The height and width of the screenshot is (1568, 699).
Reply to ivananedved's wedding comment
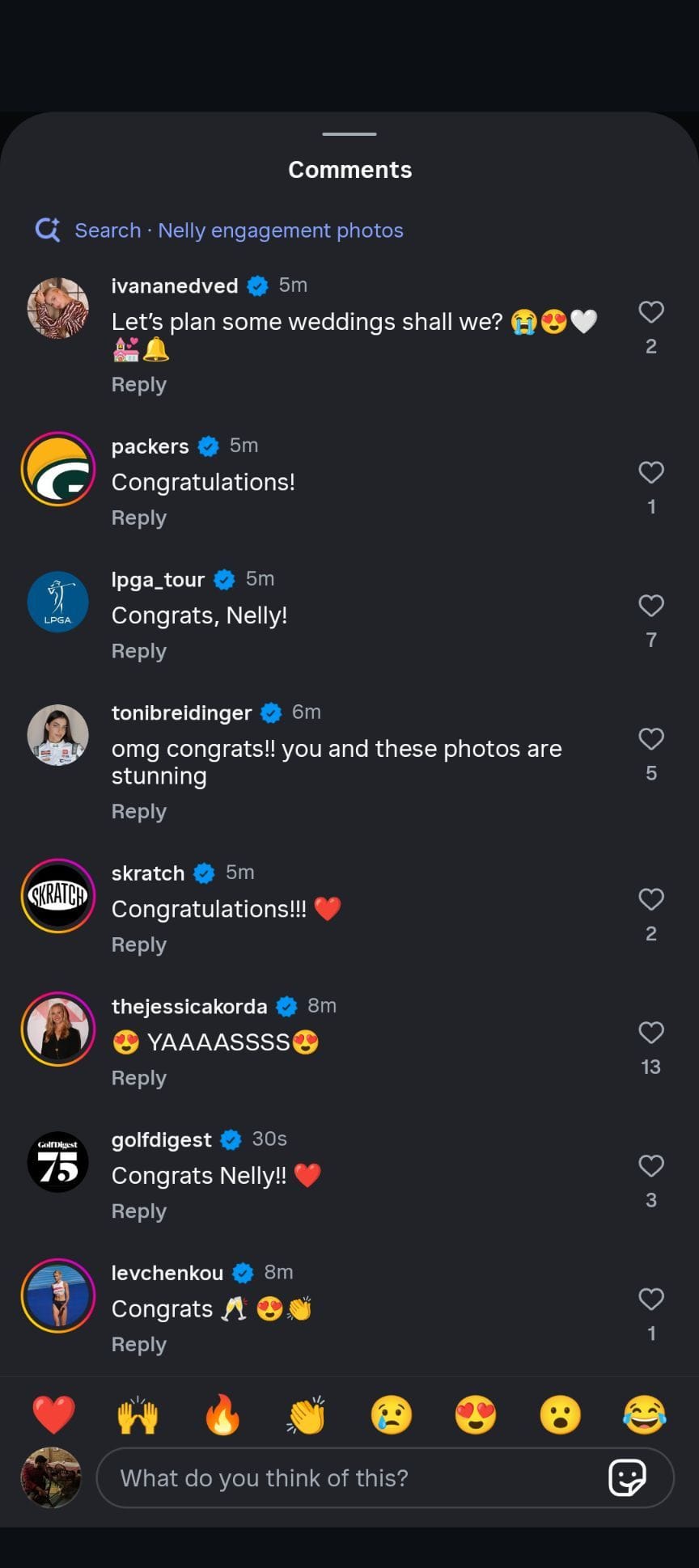[138, 384]
